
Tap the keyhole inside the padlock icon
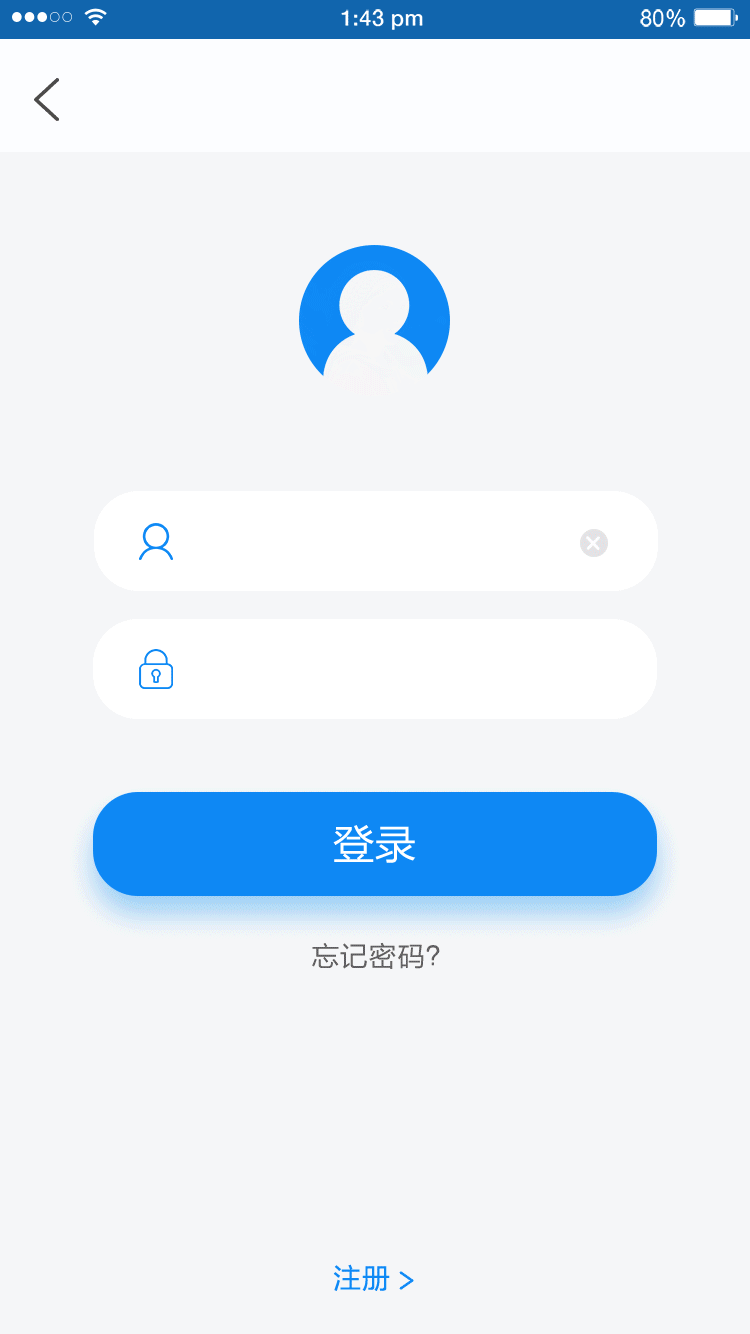[x=155, y=674]
